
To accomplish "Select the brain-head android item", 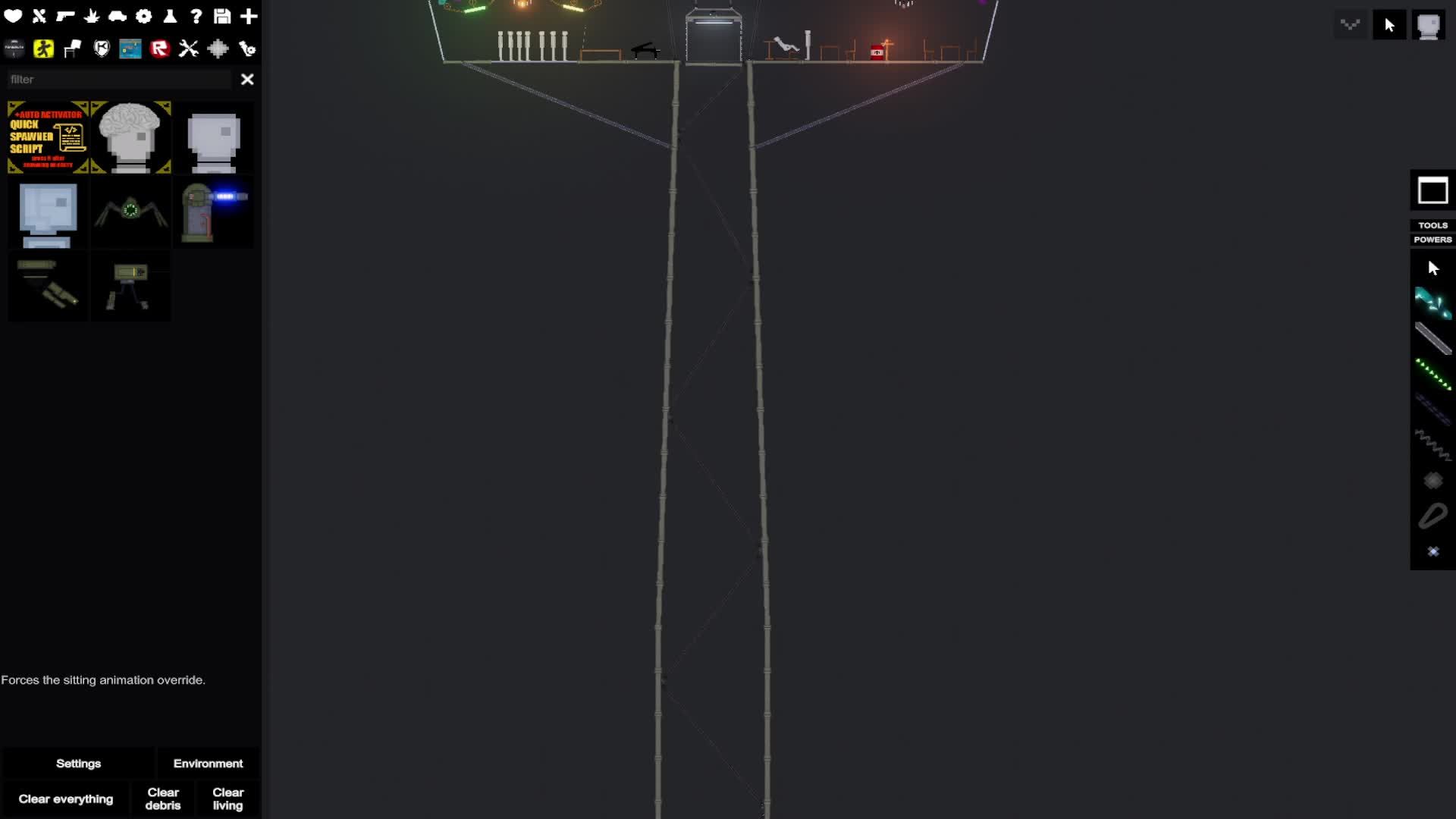I will [x=130, y=137].
